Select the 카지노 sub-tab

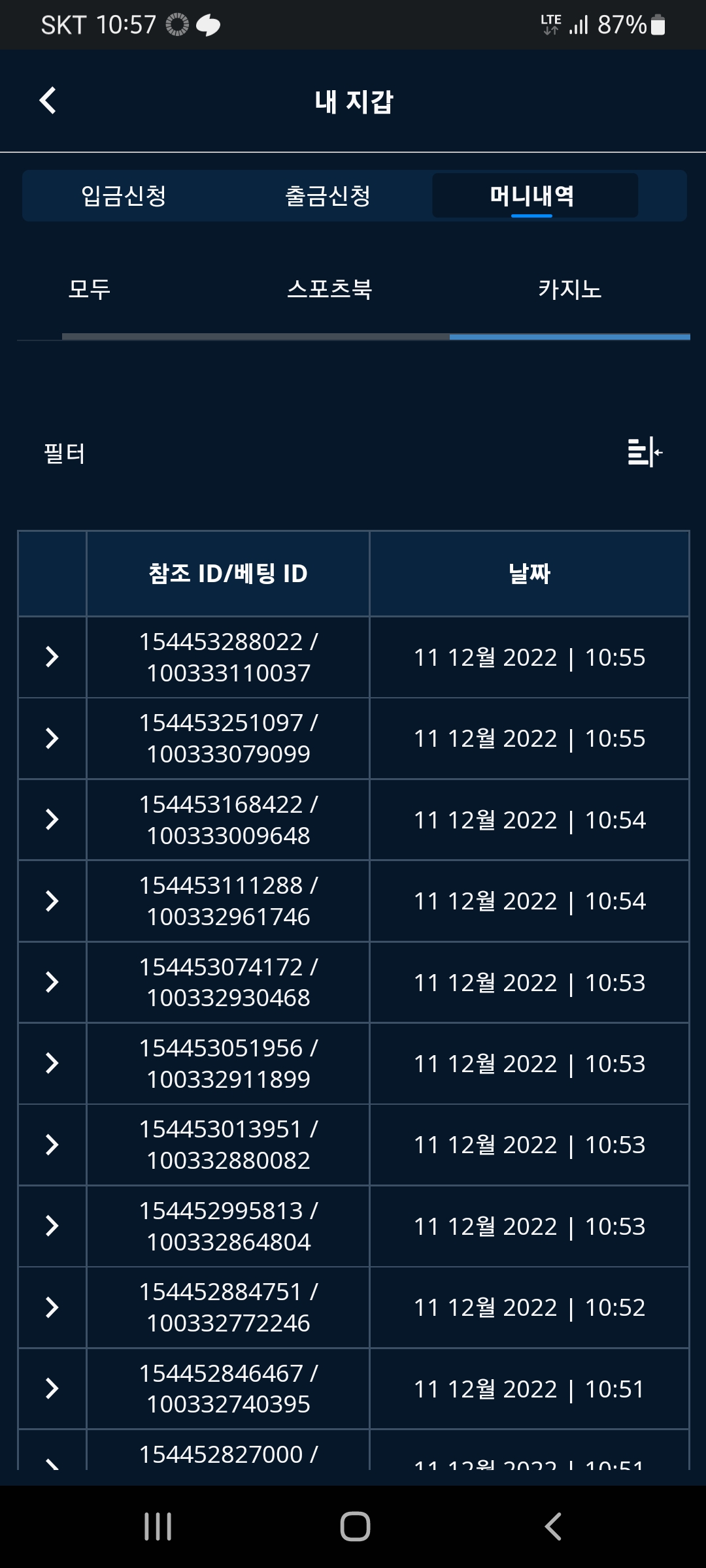(x=569, y=289)
